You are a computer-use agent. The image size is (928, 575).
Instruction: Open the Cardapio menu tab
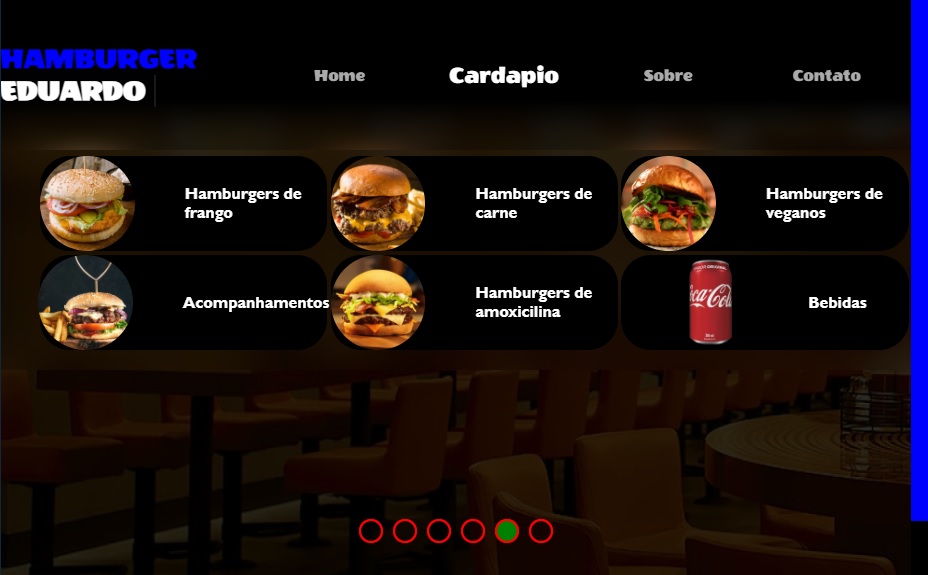[x=503, y=75]
